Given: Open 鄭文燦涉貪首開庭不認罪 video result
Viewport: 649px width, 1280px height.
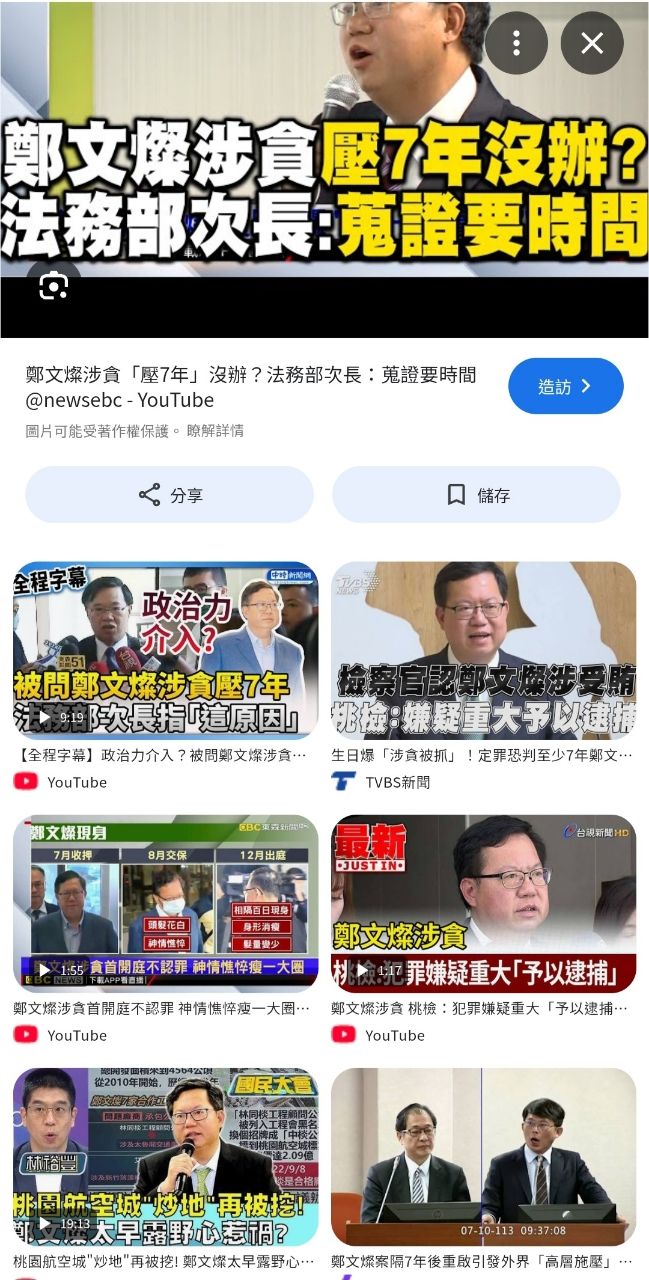Looking at the screenshot, I should pyautogui.click(x=165, y=903).
